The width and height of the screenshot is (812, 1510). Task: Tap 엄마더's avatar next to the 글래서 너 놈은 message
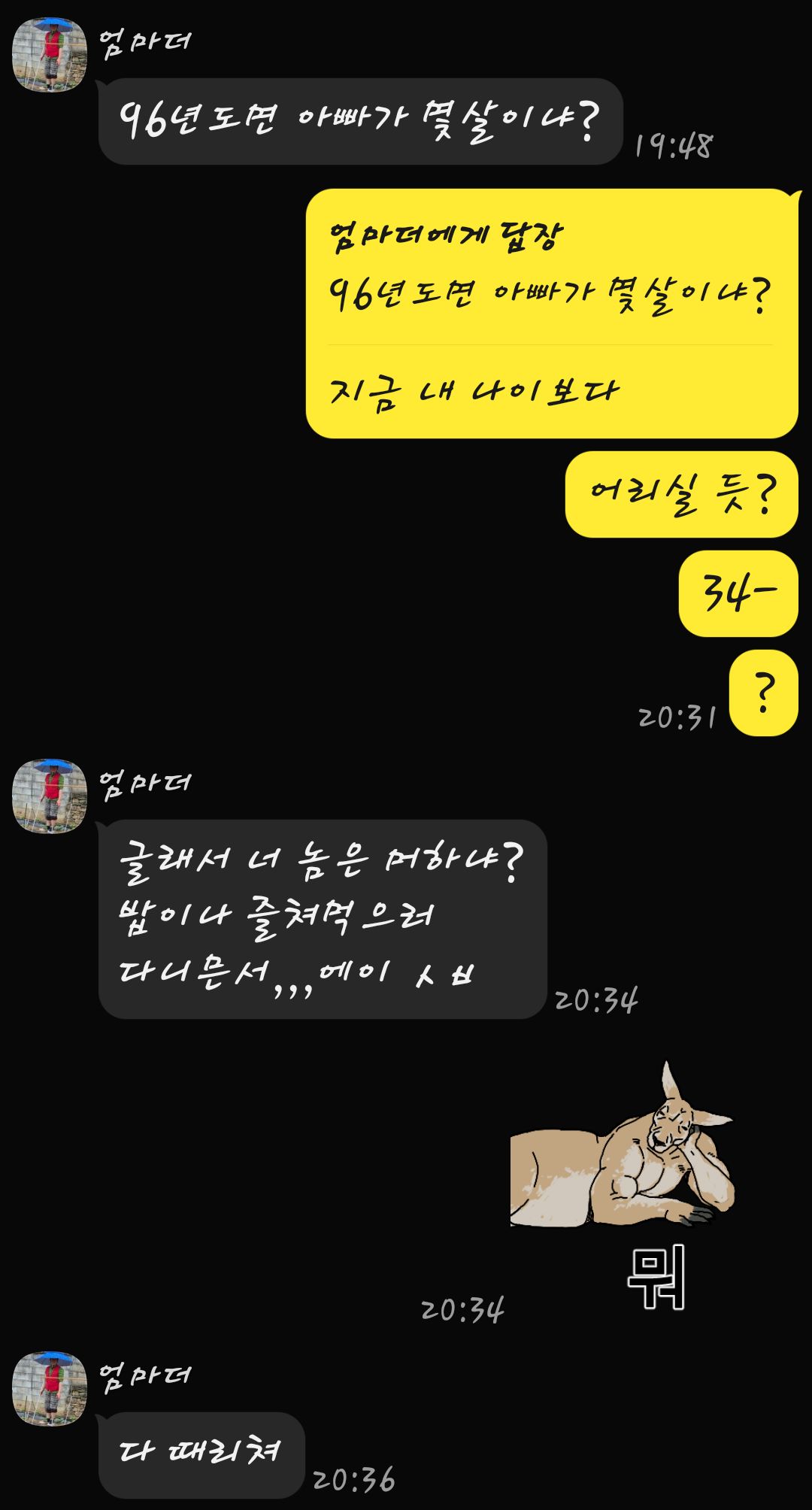50,796
